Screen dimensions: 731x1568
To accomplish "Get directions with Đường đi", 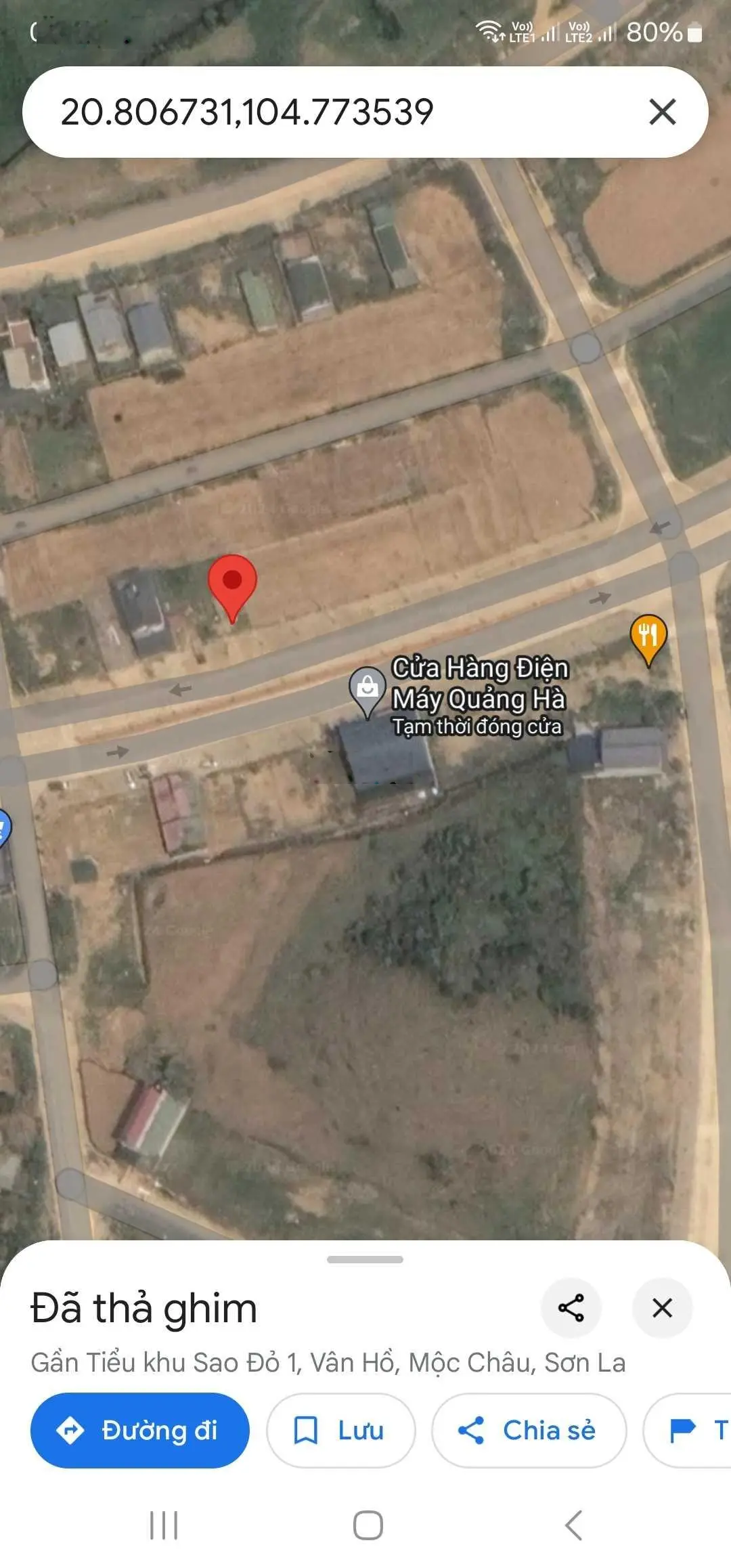I will pyautogui.click(x=140, y=1430).
